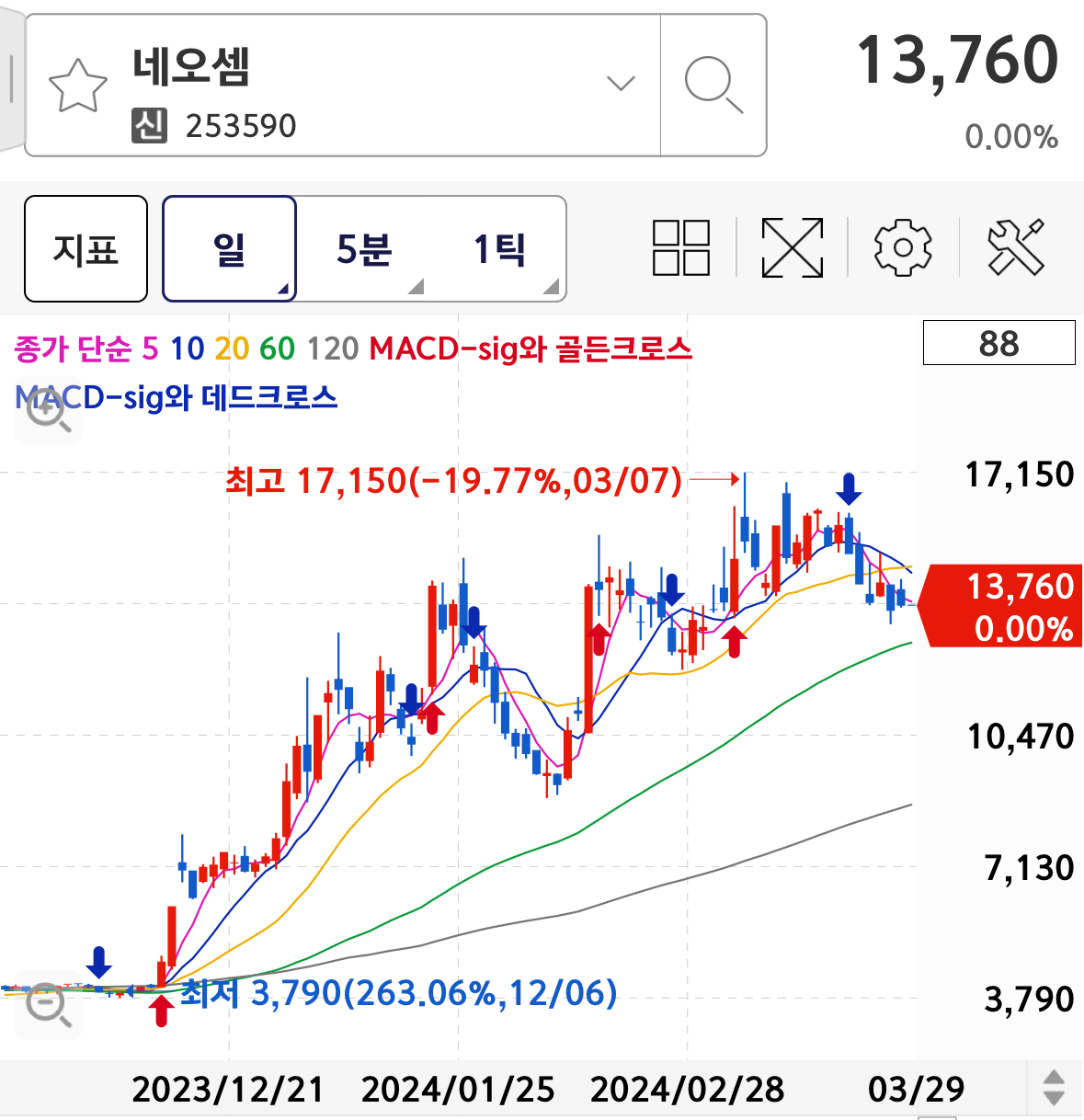
Task: Switch to the 5분 chart tab
Action: click(x=366, y=248)
